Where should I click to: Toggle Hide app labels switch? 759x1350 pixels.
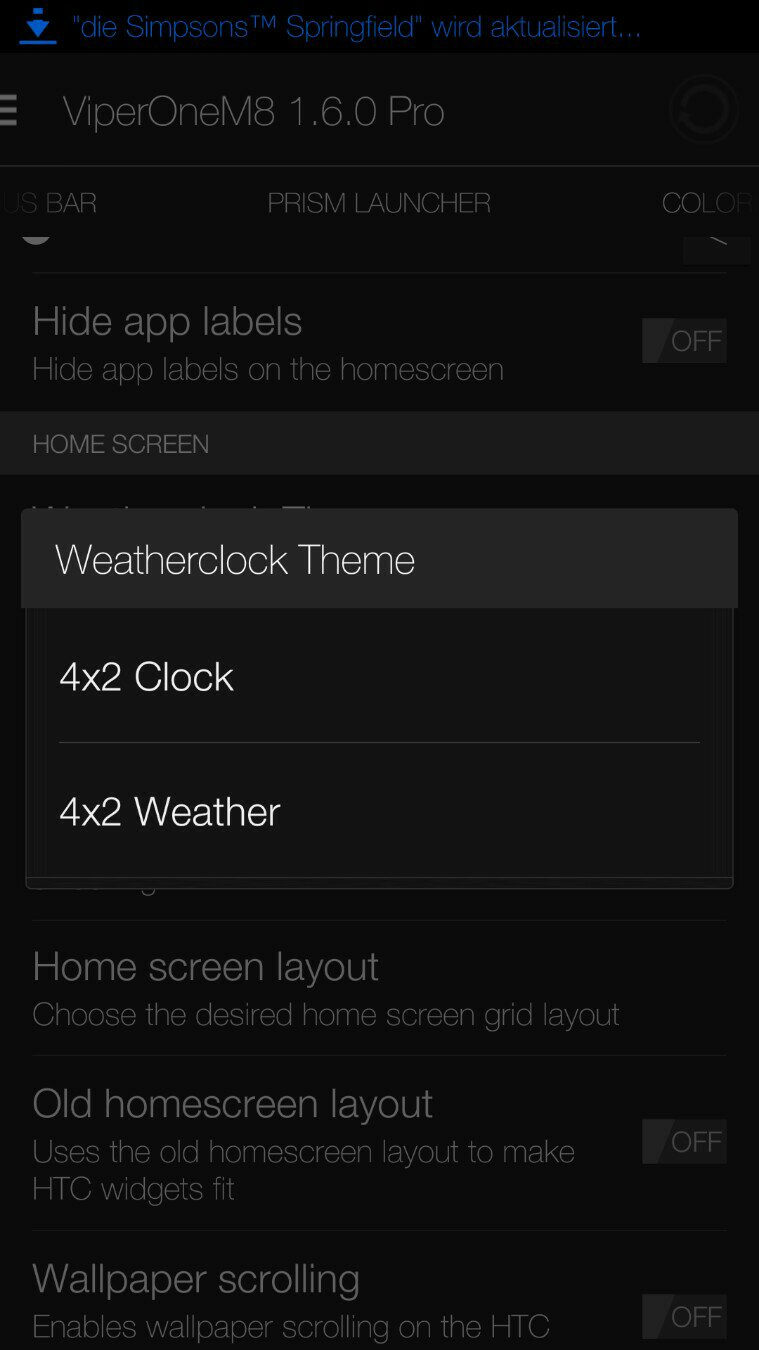[684, 341]
